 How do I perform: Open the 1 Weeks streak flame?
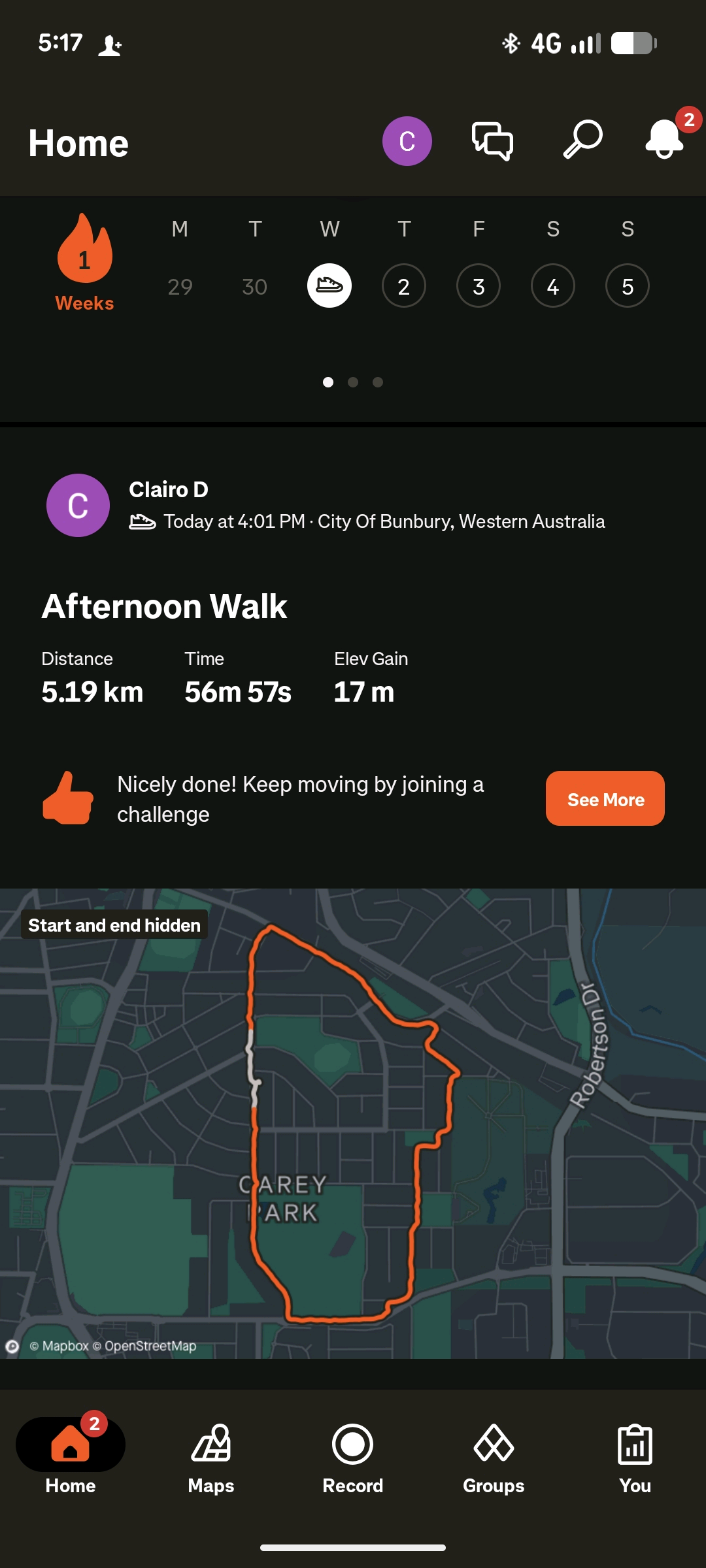84,263
